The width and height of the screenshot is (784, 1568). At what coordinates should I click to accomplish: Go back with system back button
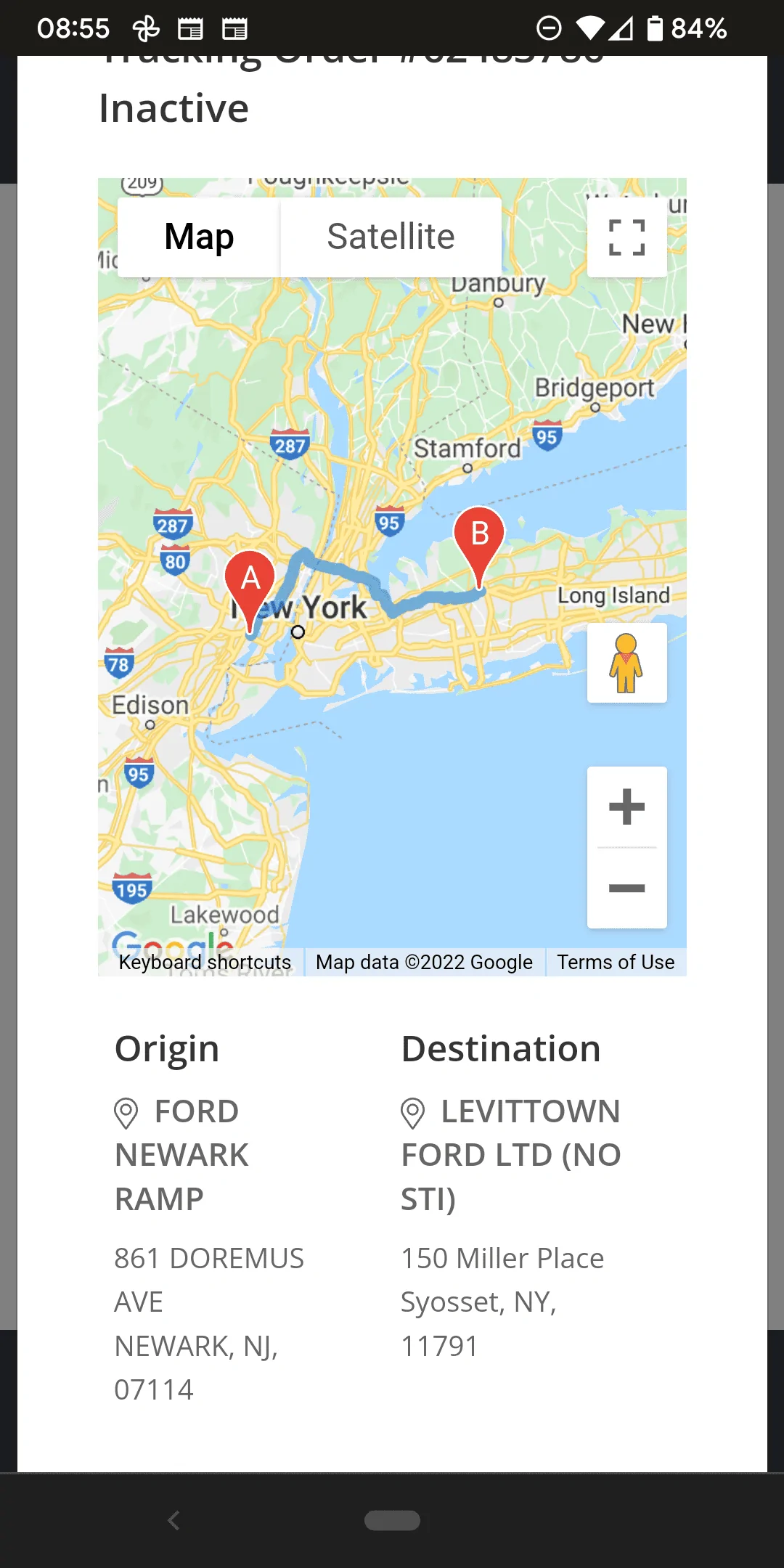173,1520
